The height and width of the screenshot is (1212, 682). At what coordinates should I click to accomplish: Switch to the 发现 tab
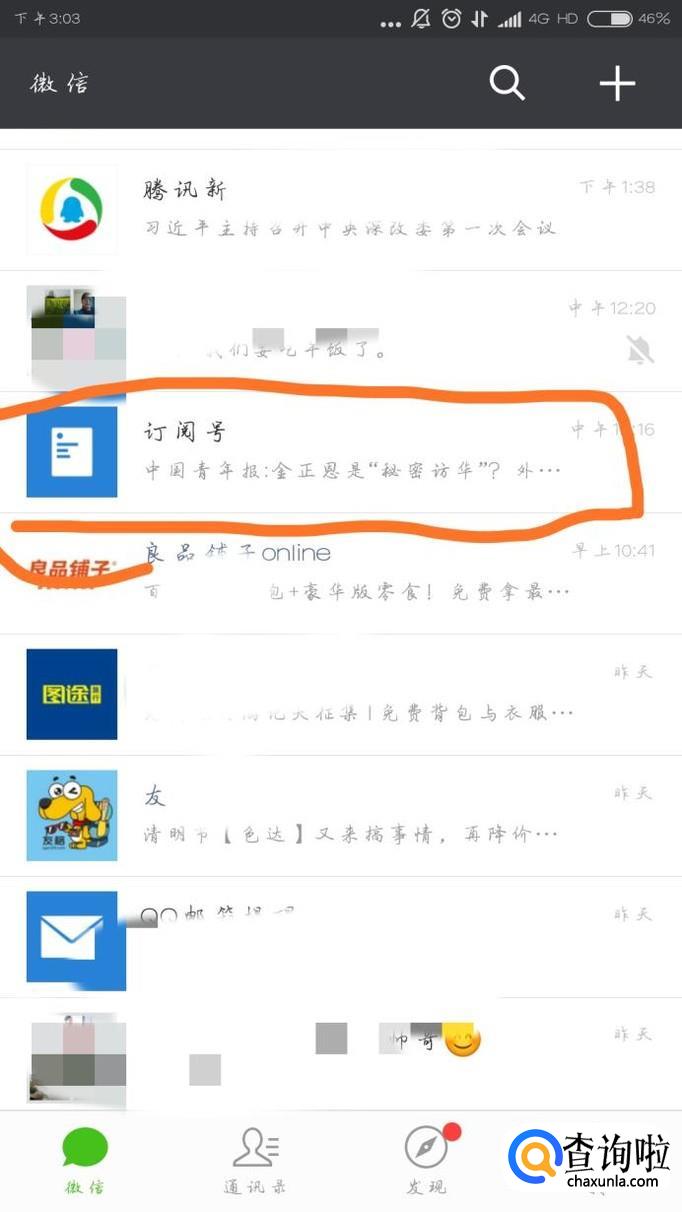click(426, 1160)
